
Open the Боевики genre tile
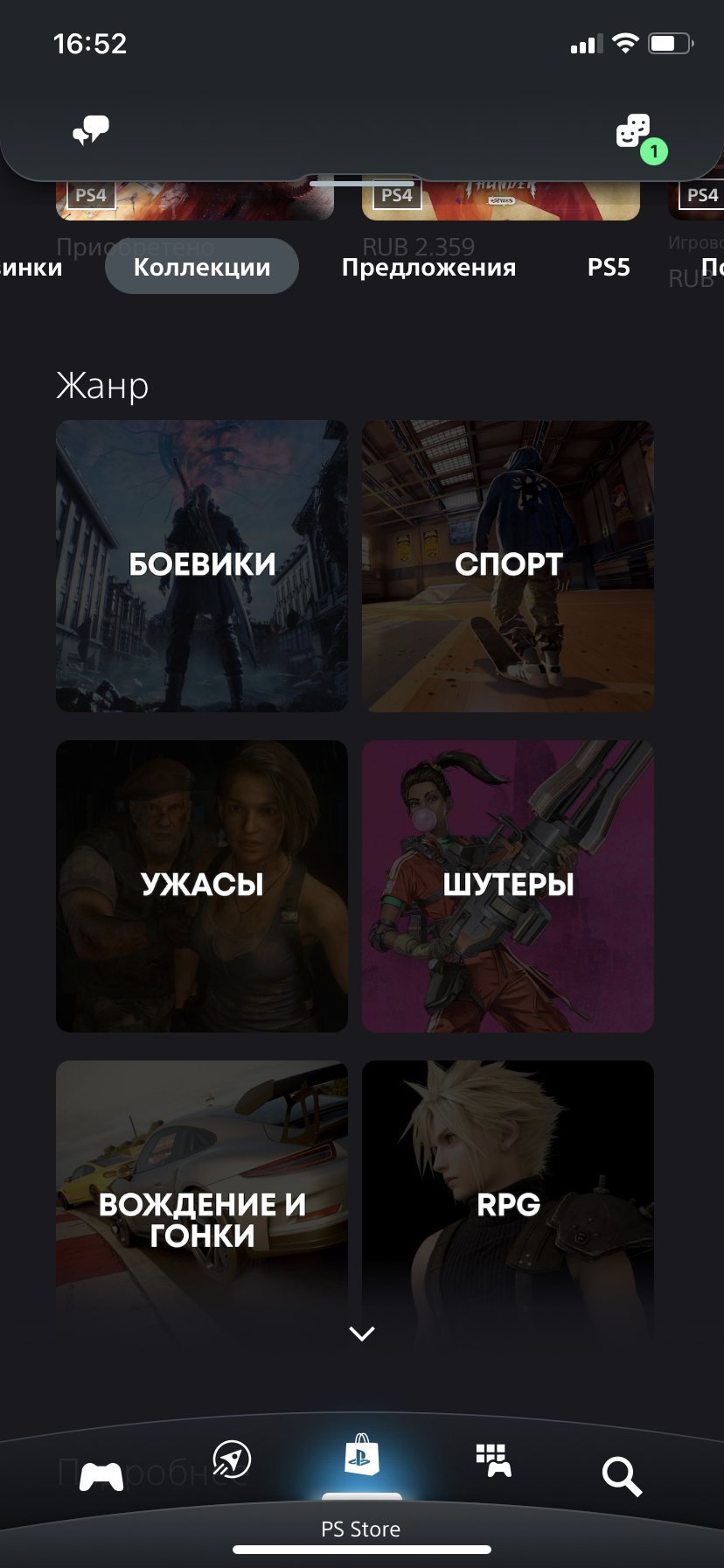pos(202,565)
